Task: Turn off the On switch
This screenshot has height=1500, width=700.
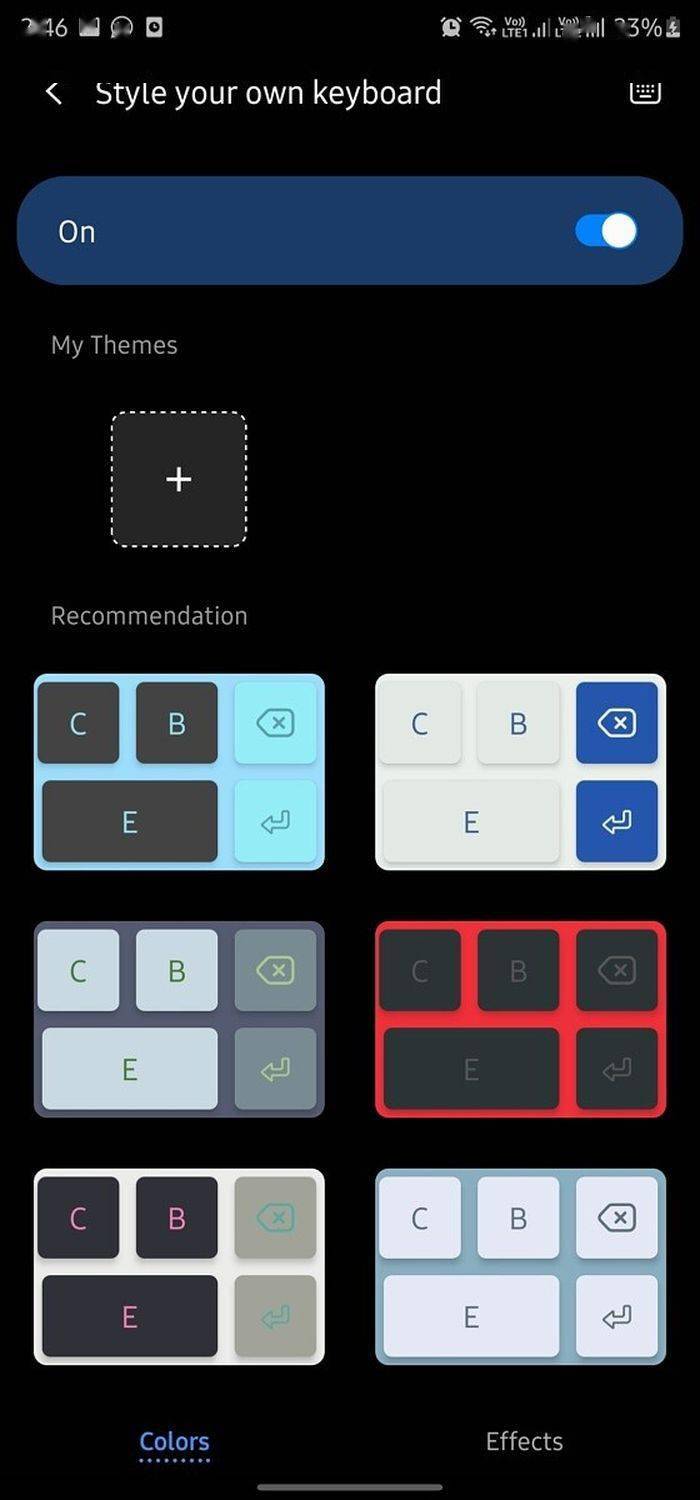Action: pyautogui.click(x=606, y=231)
